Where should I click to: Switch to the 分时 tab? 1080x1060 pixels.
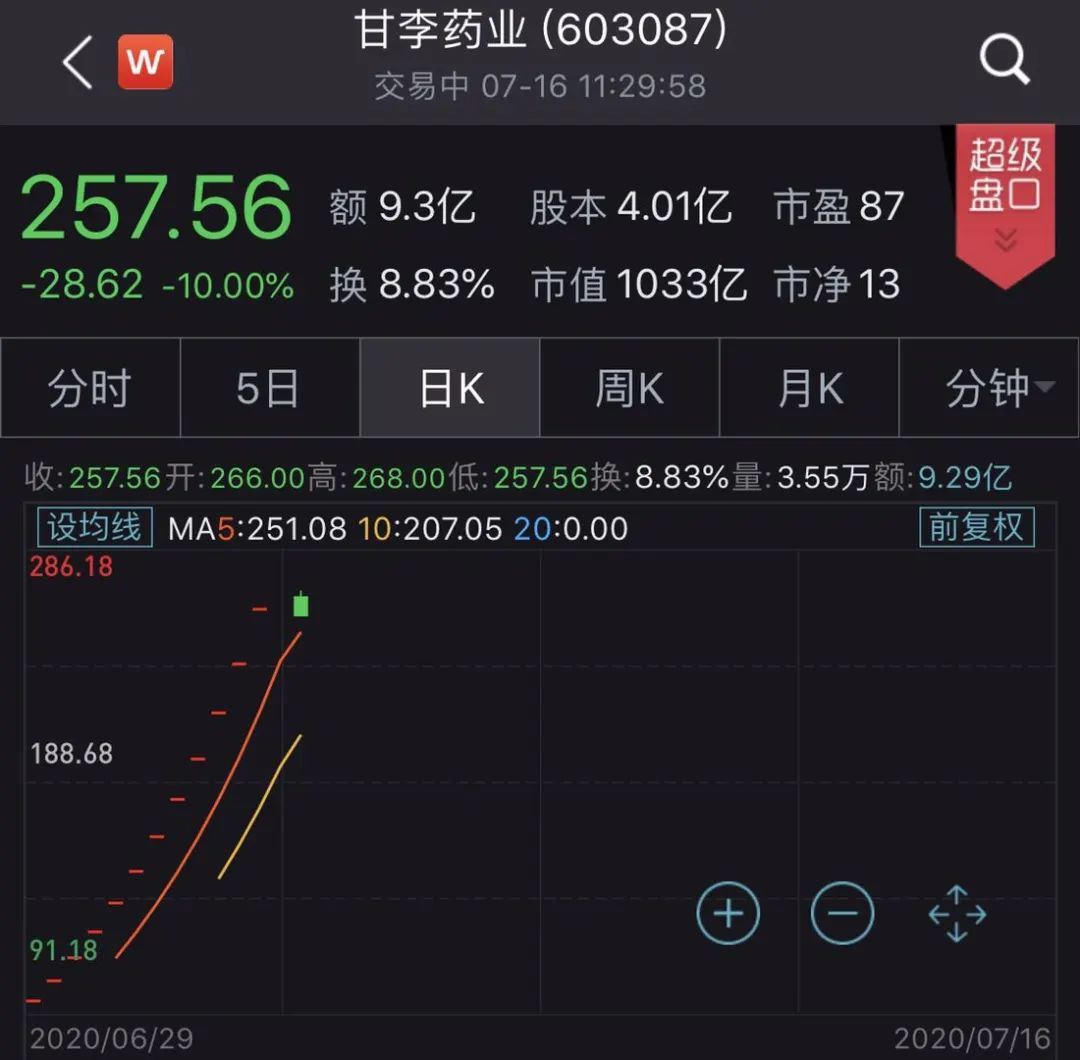(90, 388)
